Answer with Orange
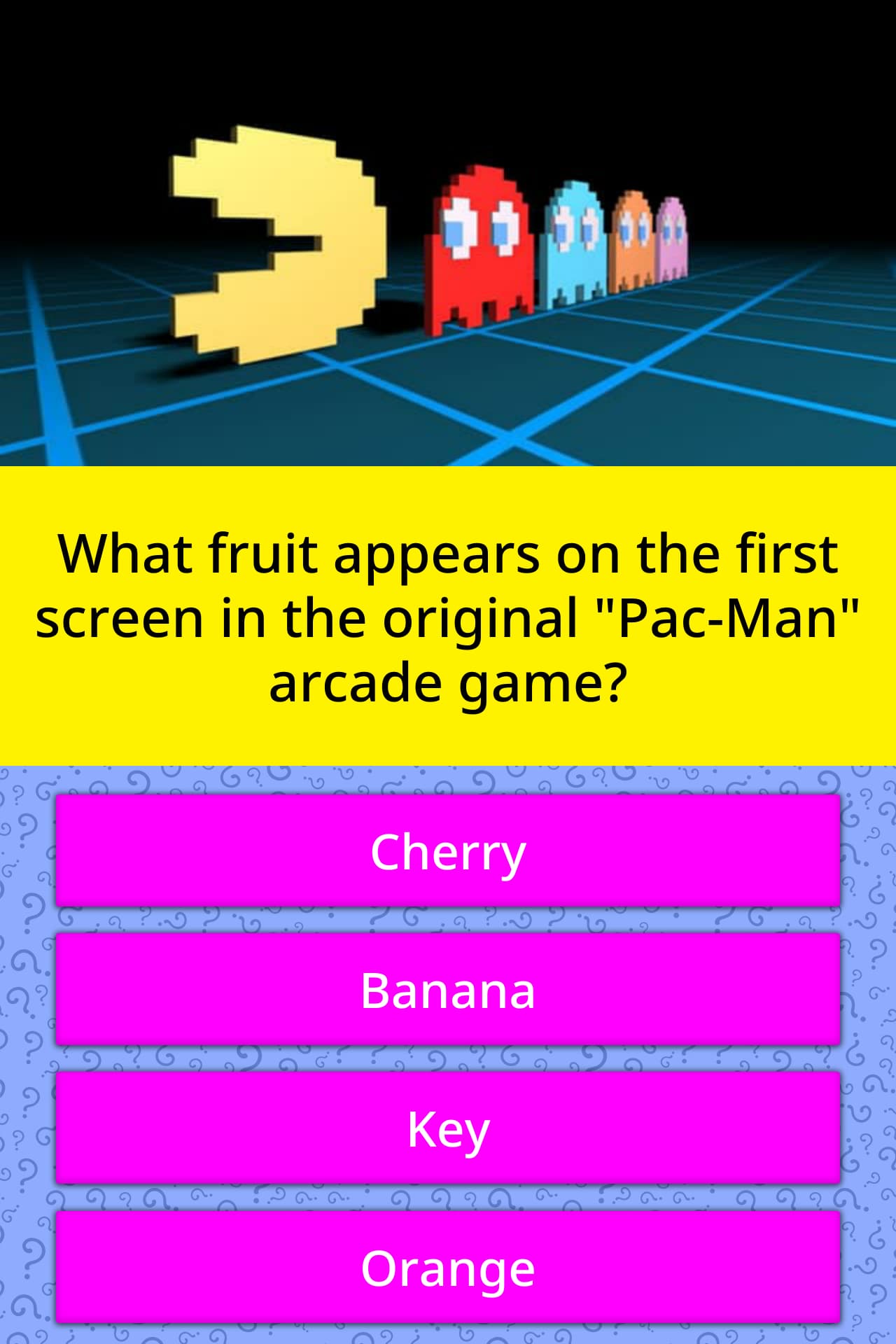The width and height of the screenshot is (896, 1344). click(448, 1268)
